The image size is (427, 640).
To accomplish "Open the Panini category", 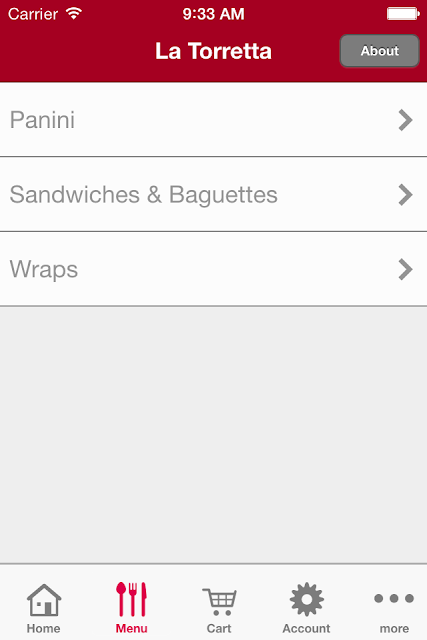I will (214, 120).
